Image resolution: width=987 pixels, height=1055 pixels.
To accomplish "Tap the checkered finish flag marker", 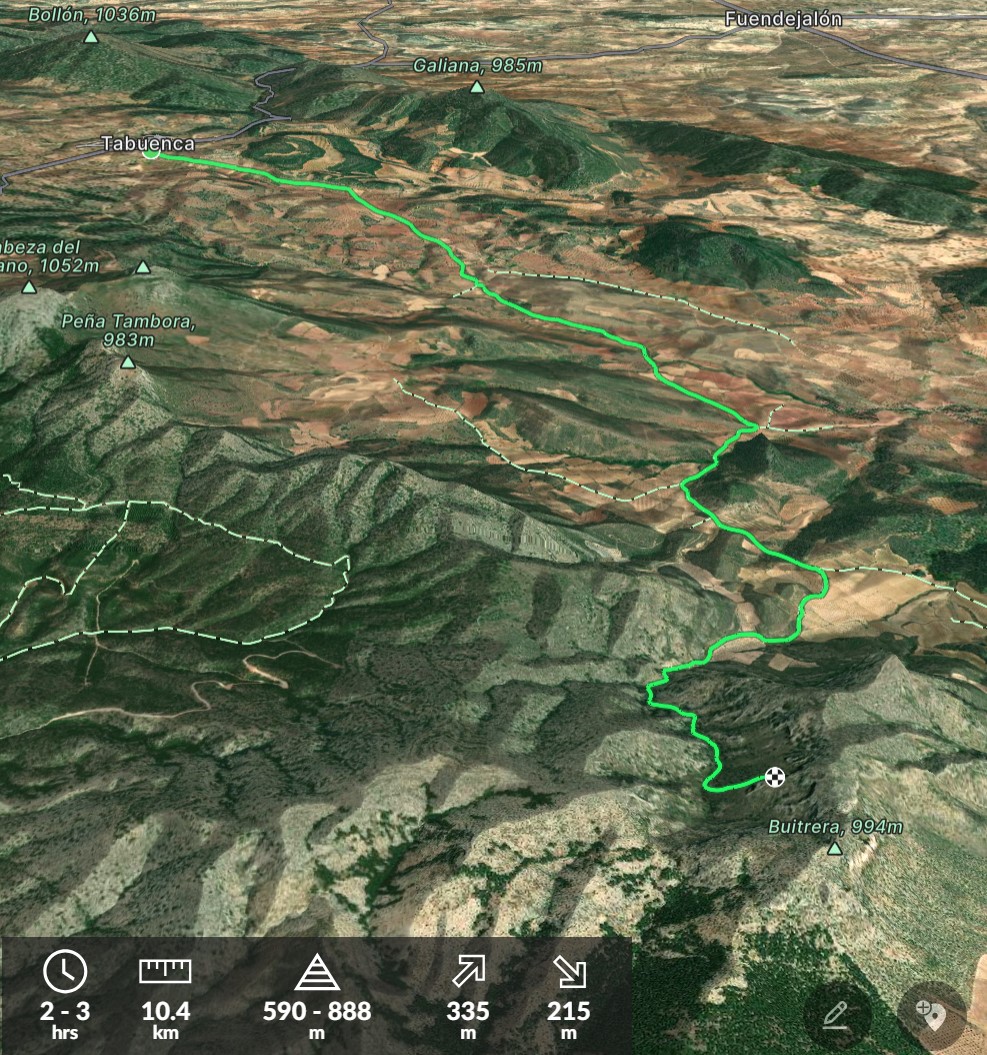I will [x=773, y=777].
